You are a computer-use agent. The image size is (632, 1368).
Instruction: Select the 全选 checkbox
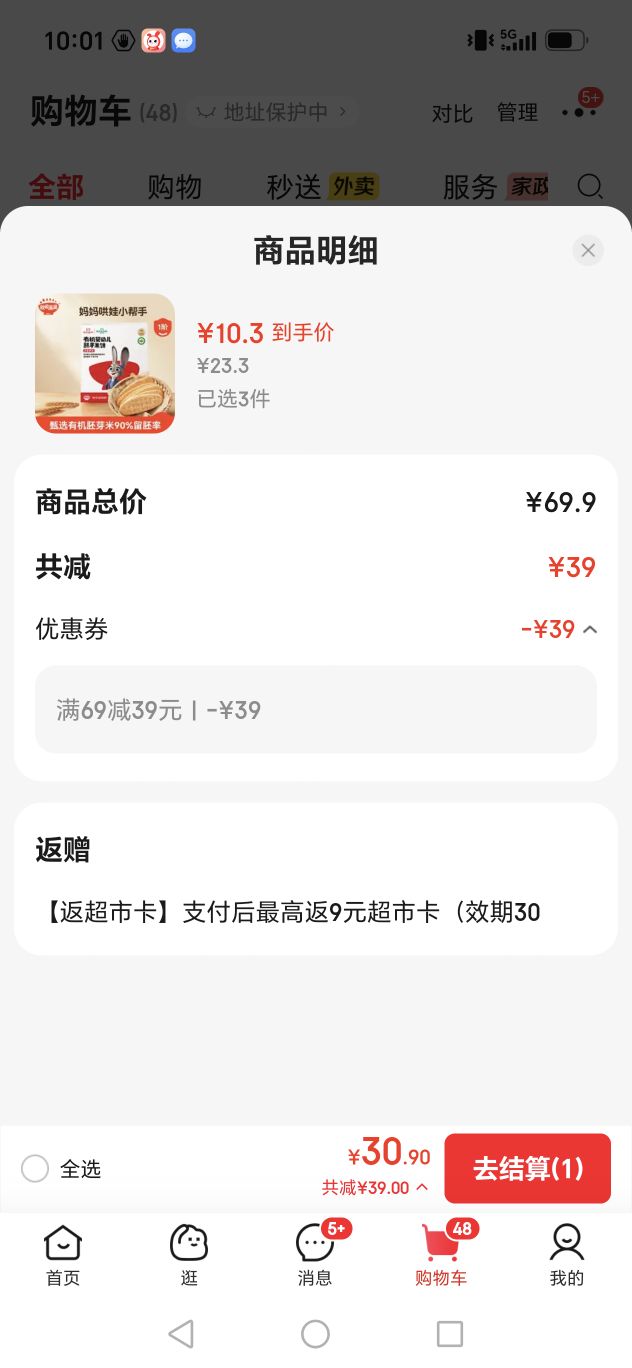[x=35, y=1168]
